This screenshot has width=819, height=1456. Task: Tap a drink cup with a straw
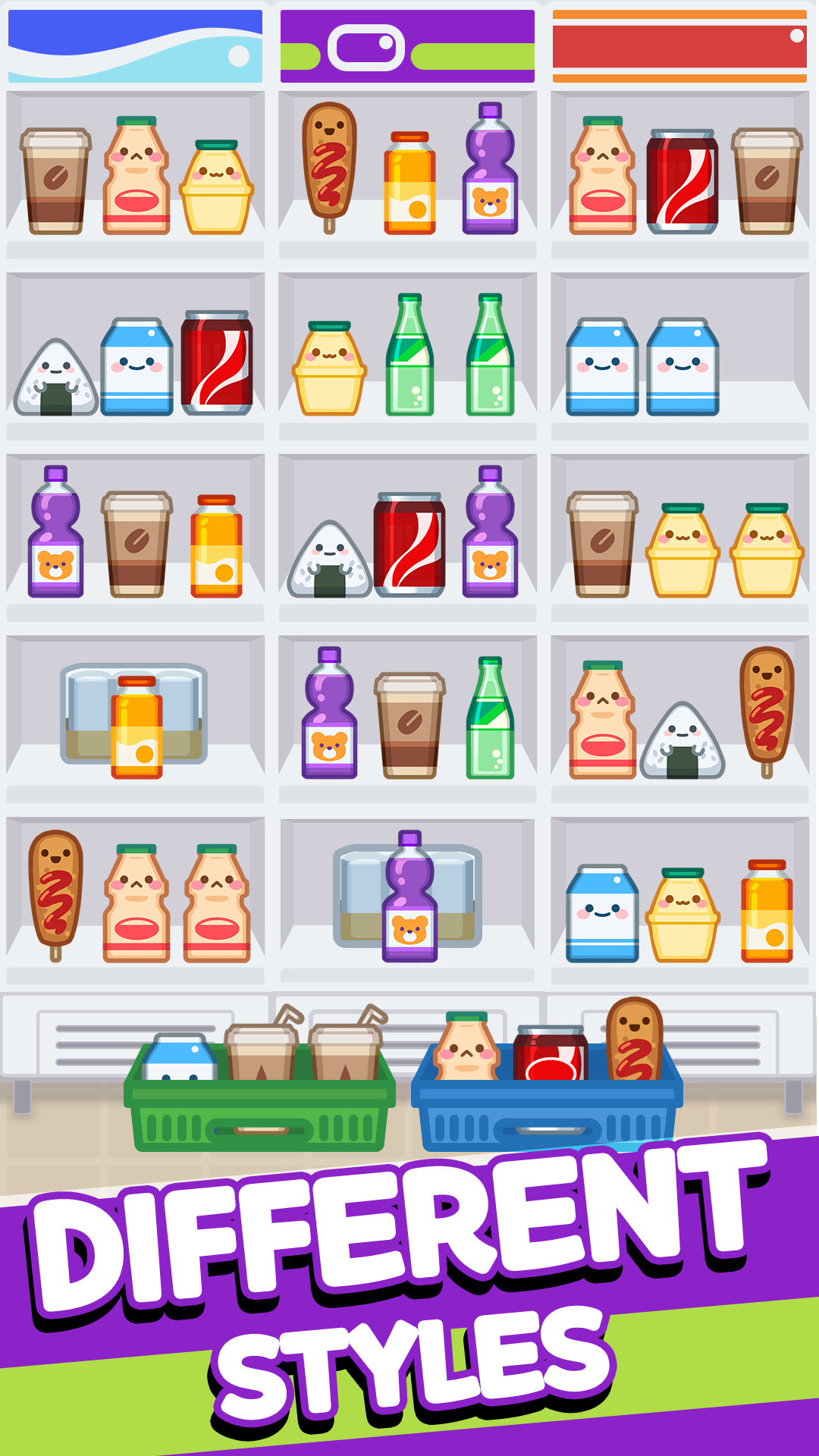[262, 1054]
